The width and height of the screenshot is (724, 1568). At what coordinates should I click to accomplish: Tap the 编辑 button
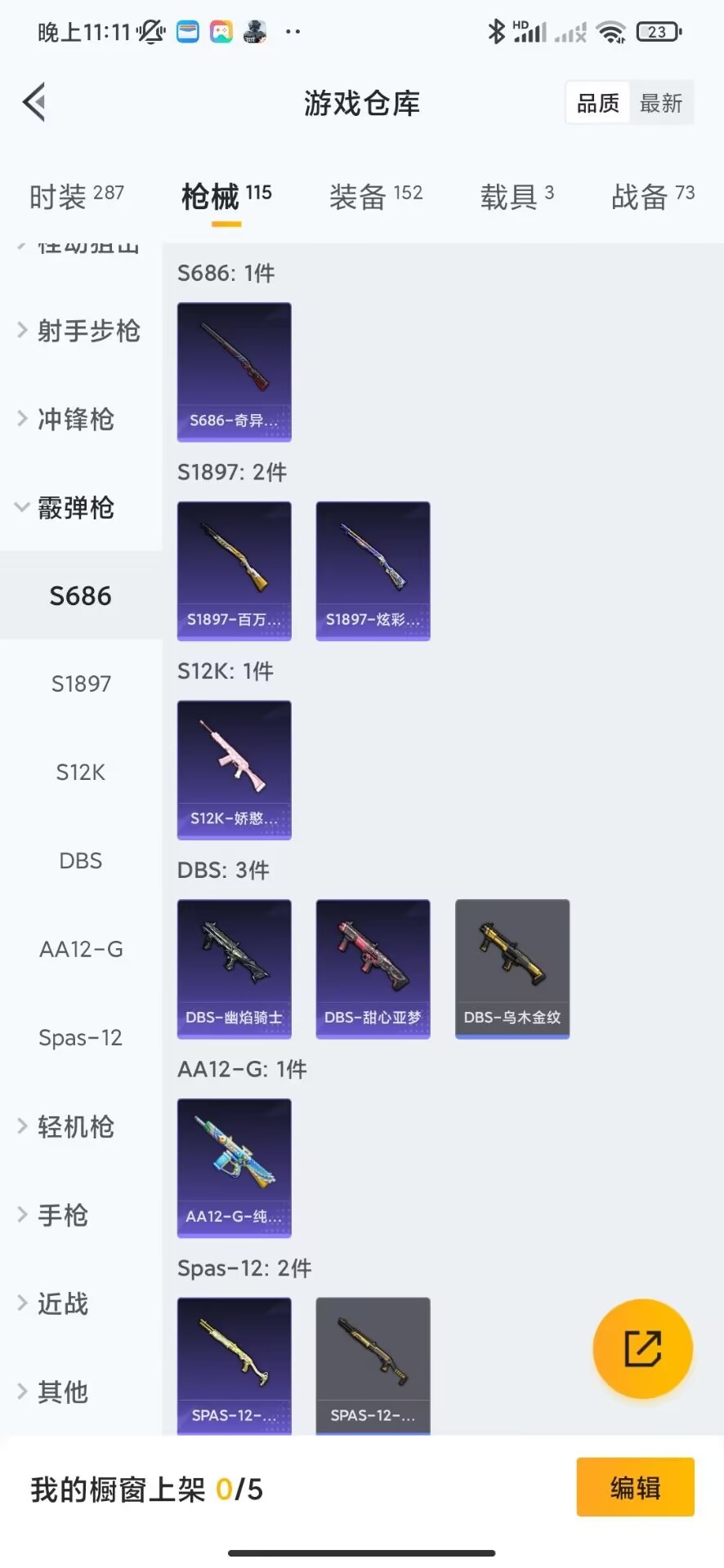pos(635,1487)
